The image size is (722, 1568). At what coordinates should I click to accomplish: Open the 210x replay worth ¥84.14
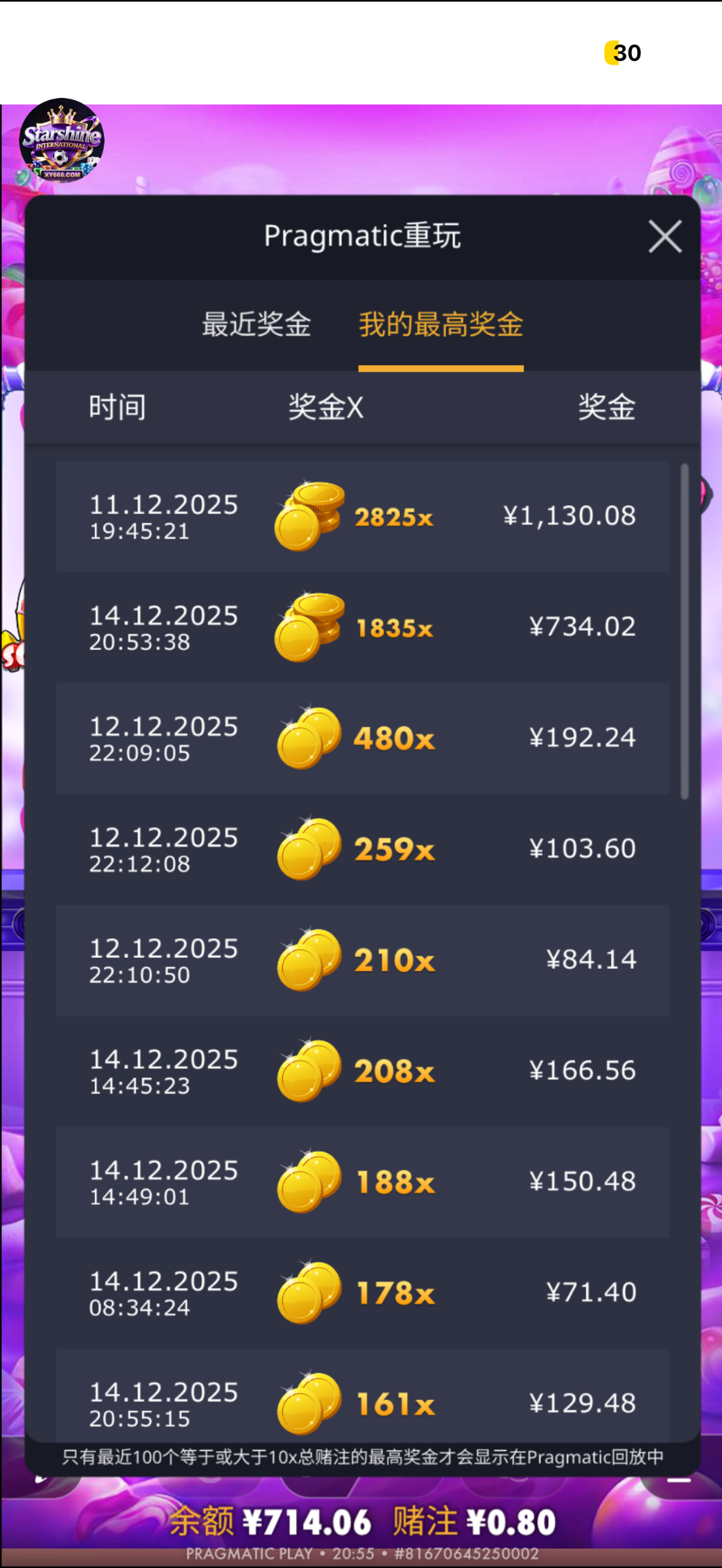point(362,960)
